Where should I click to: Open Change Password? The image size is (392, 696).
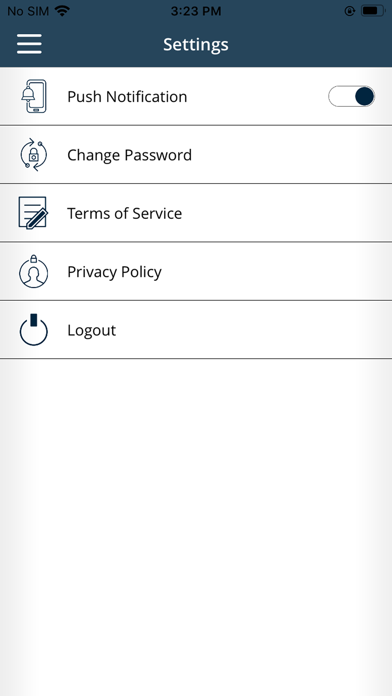196,155
